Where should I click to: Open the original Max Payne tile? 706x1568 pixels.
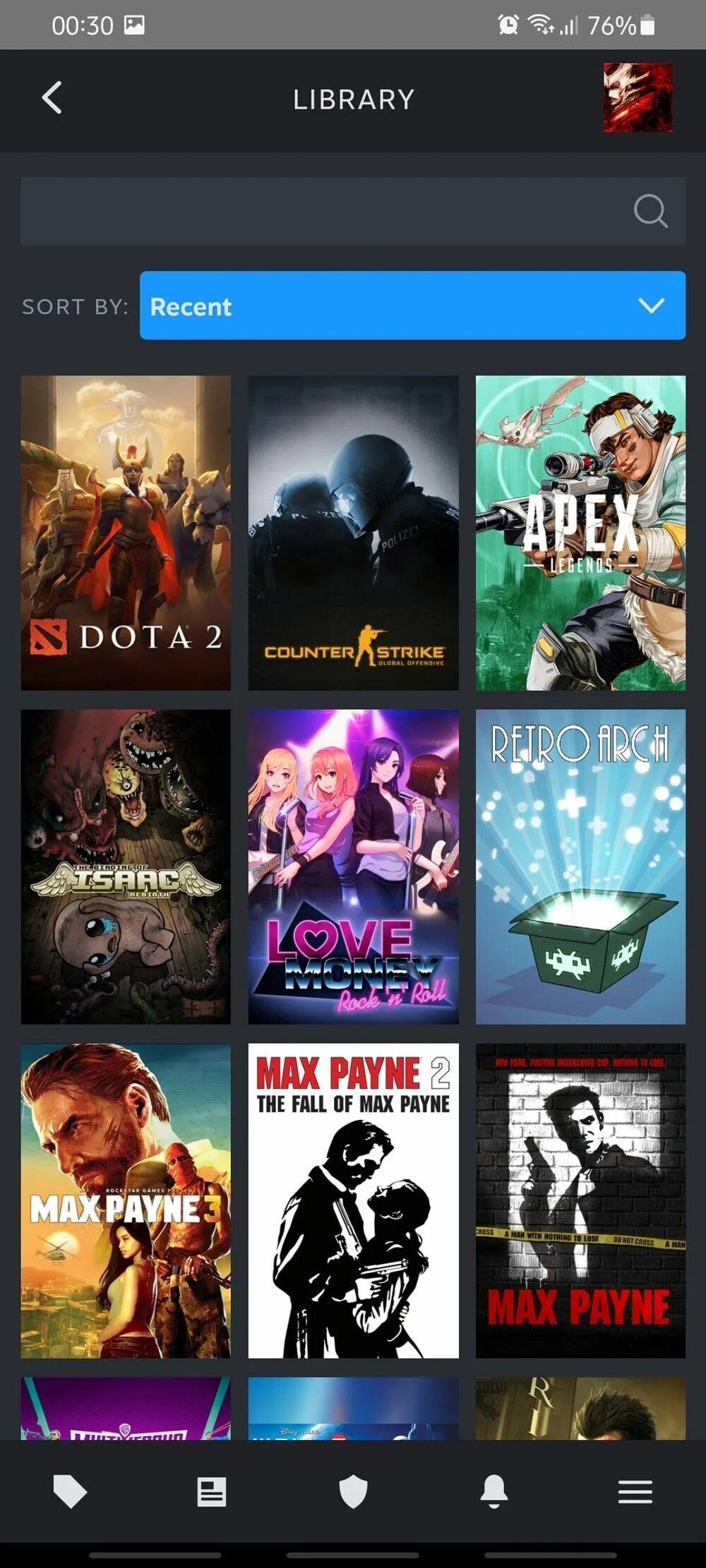tap(580, 1201)
